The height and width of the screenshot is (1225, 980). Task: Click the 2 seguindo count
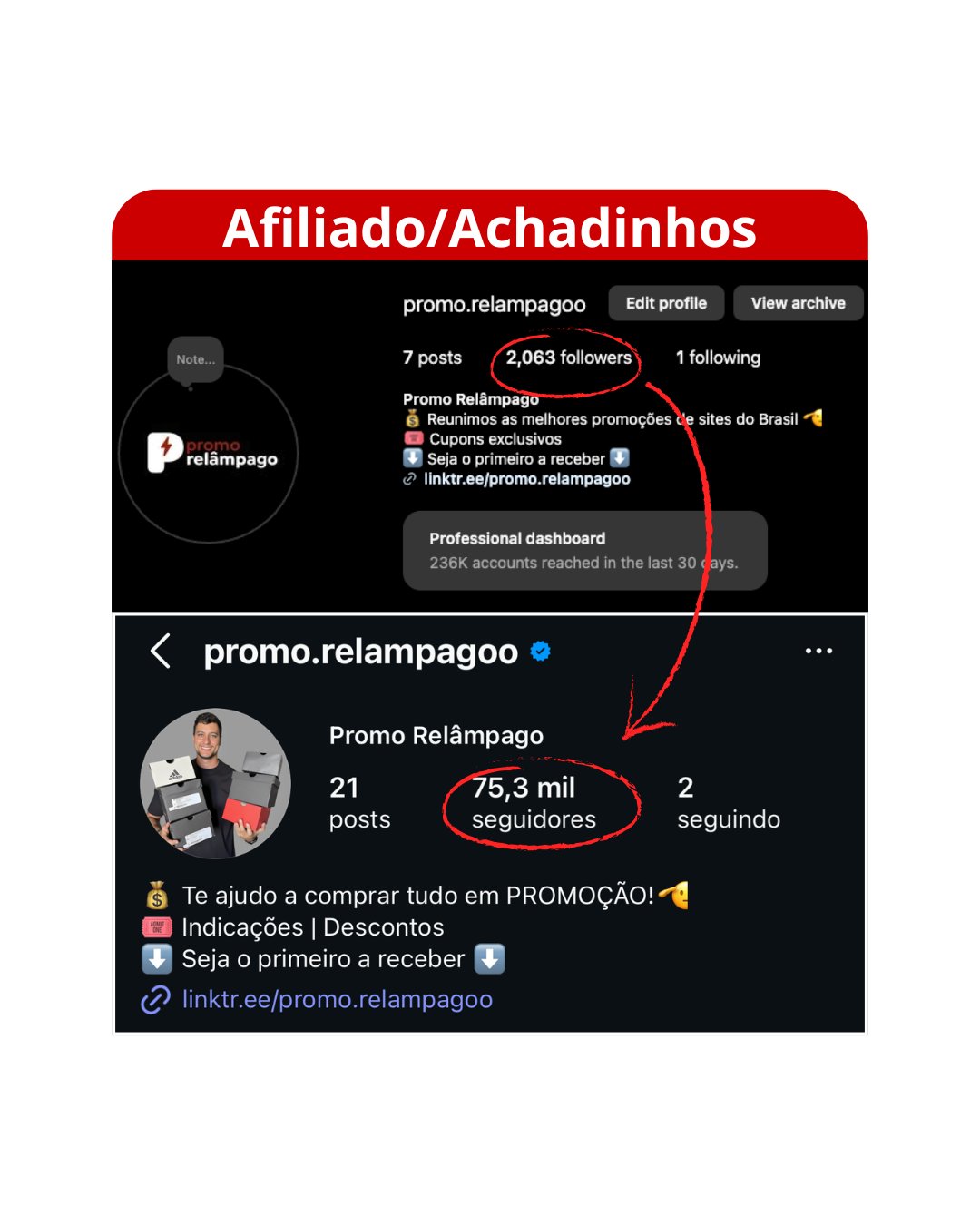coord(729,802)
